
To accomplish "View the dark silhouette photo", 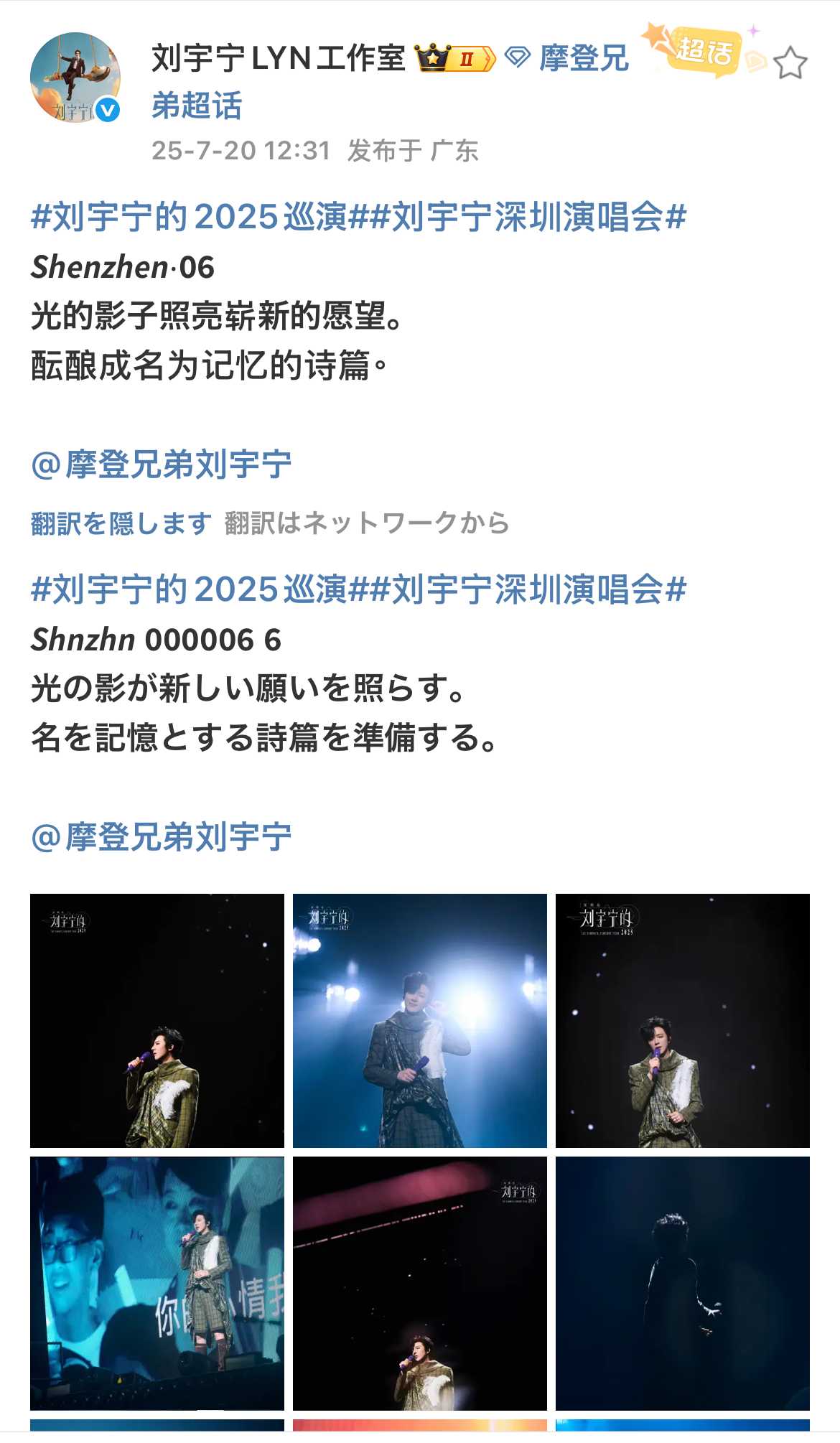I will pos(682,1283).
